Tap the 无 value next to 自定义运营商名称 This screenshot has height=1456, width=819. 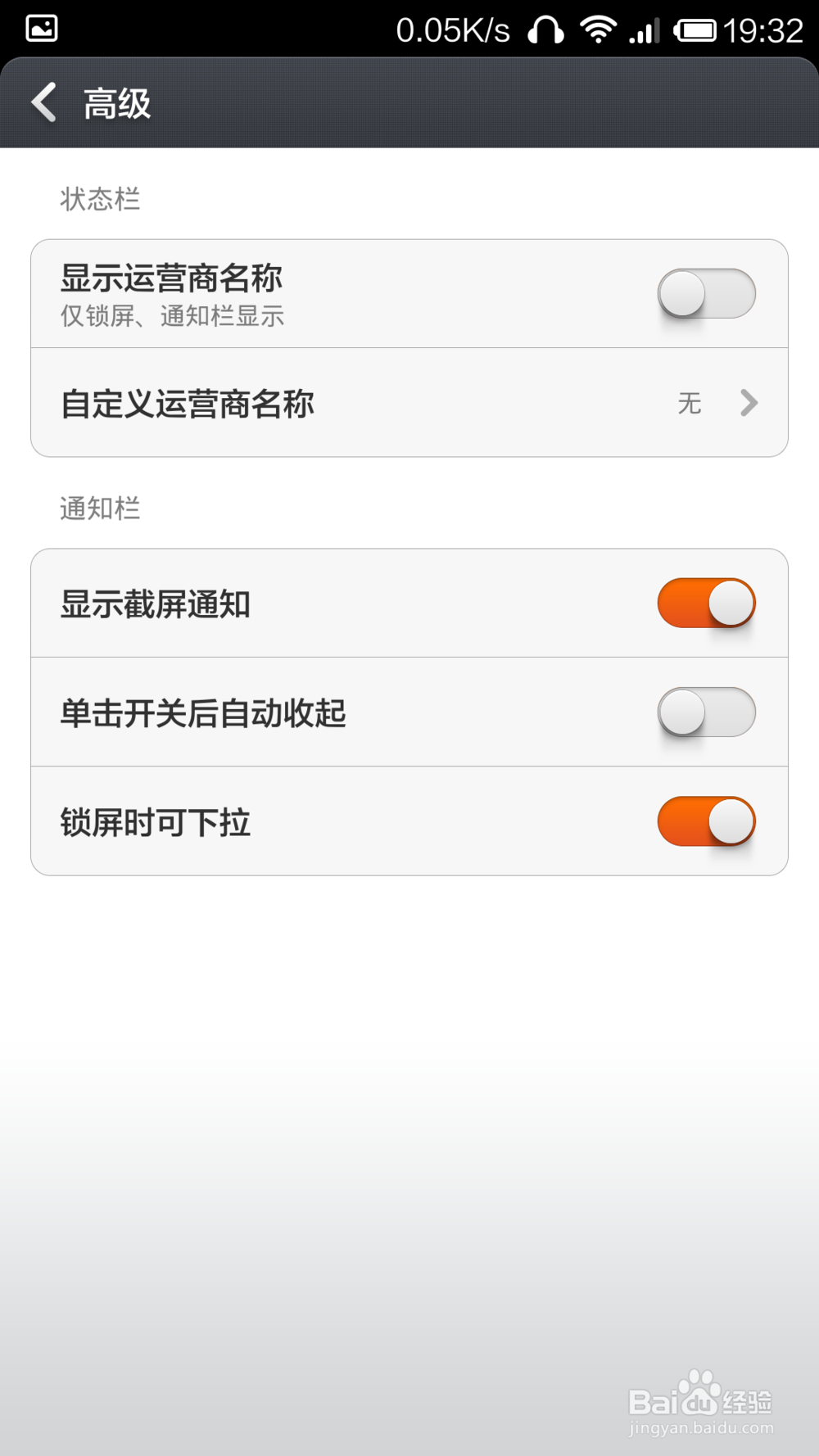(x=690, y=403)
